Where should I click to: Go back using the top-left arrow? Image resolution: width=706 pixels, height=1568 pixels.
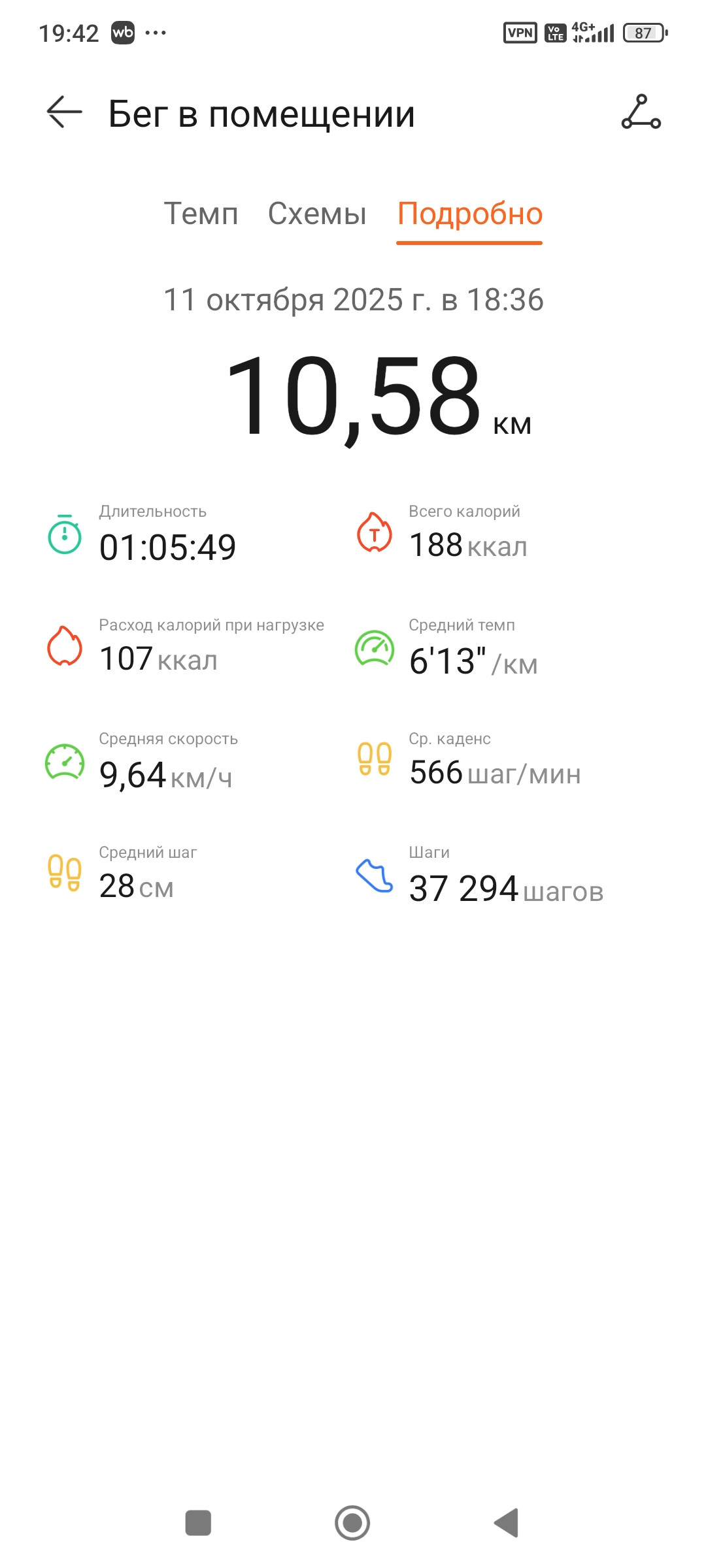pyautogui.click(x=64, y=112)
